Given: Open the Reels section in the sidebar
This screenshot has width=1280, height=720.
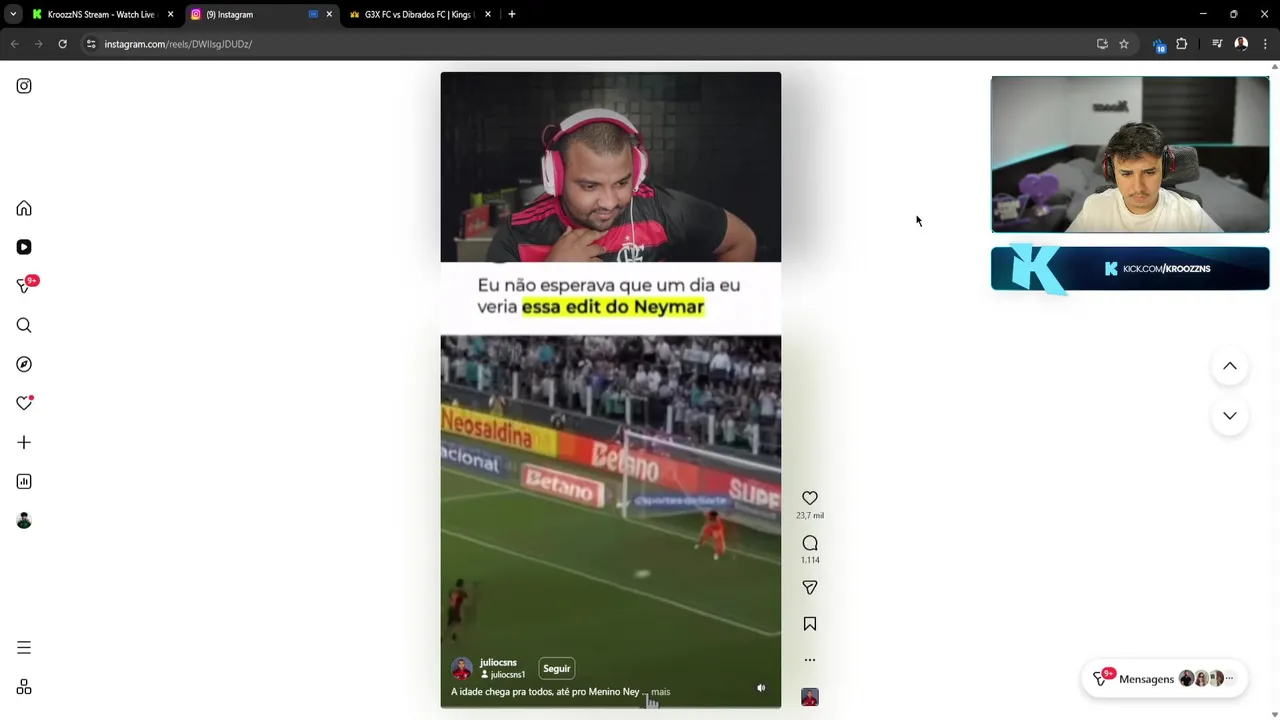Looking at the screenshot, I should pyautogui.click(x=24, y=247).
